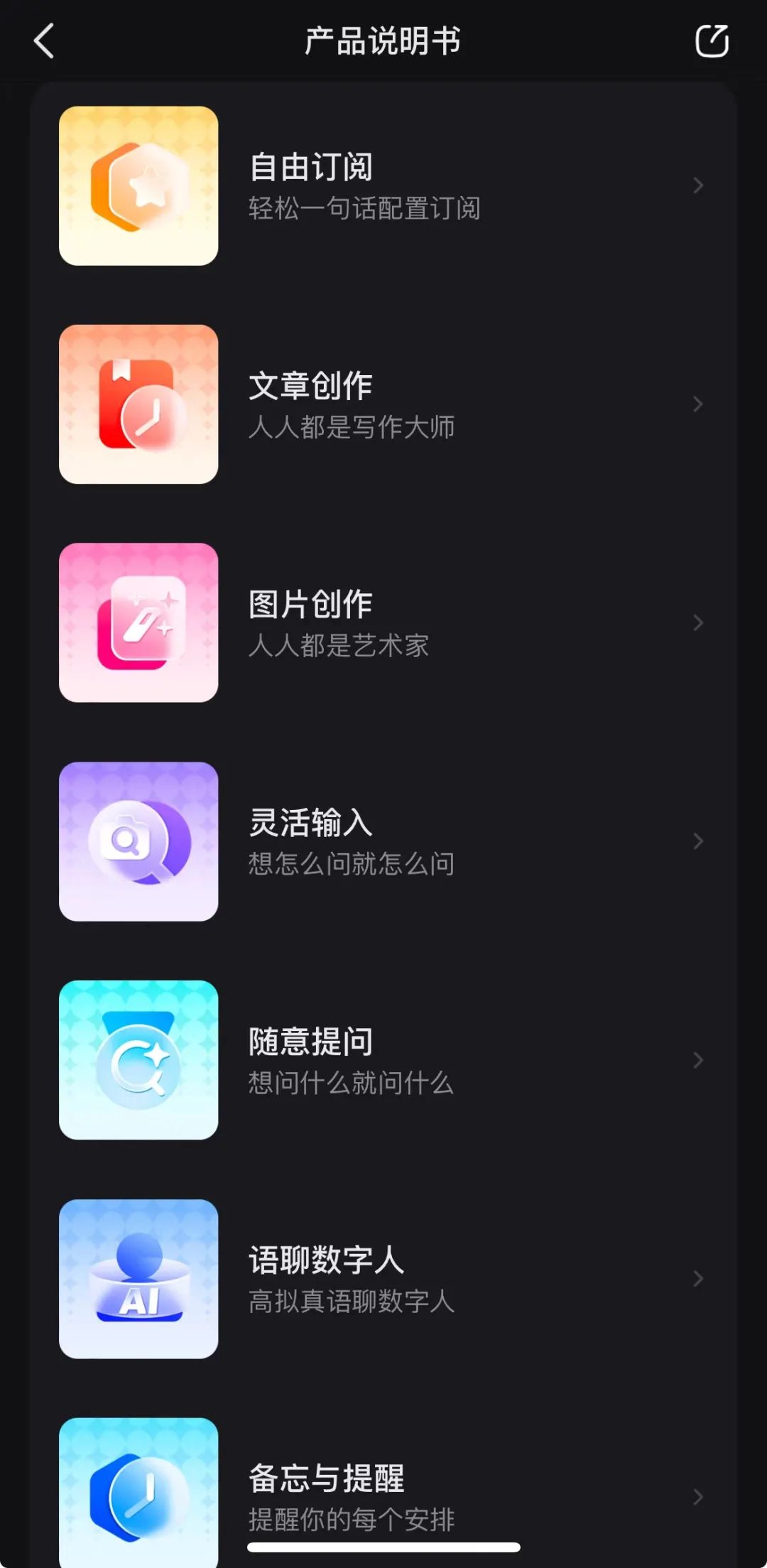Open the 图片创作 magic wand icon
The height and width of the screenshot is (1568, 767).
(138, 622)
